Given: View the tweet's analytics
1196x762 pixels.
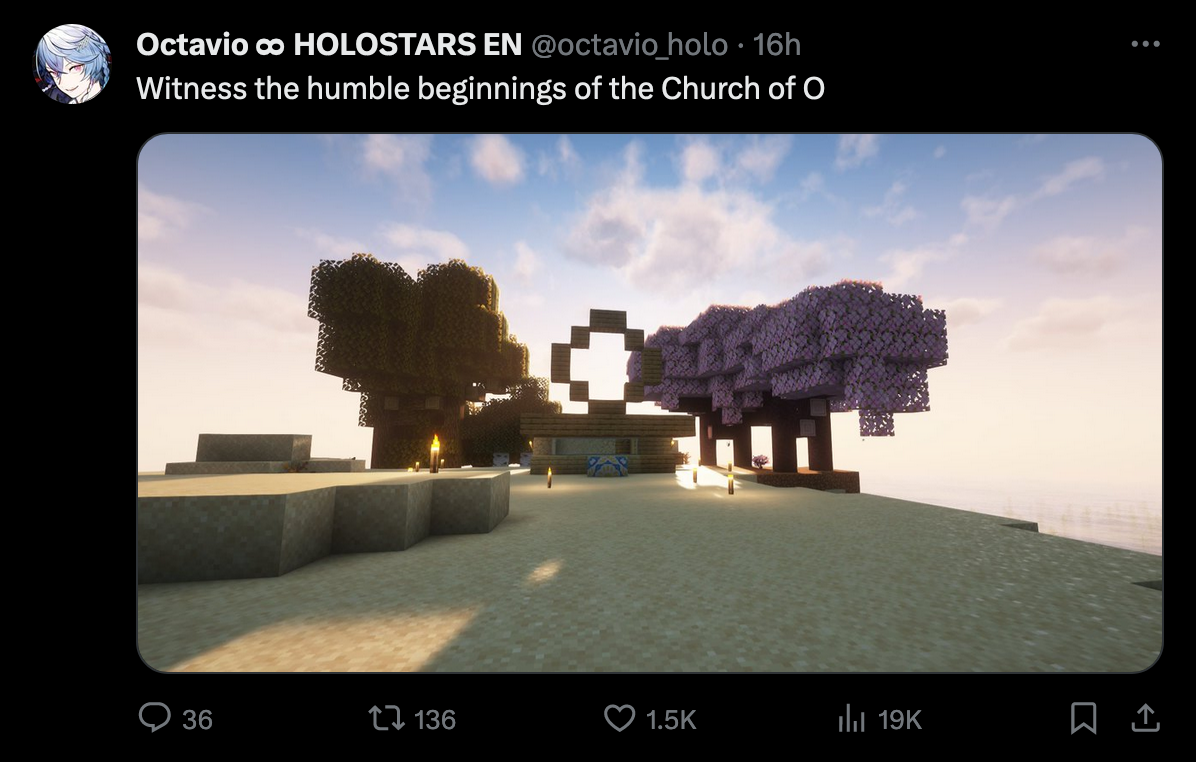Looking at the screenshot, I should (x=851, y=718).
